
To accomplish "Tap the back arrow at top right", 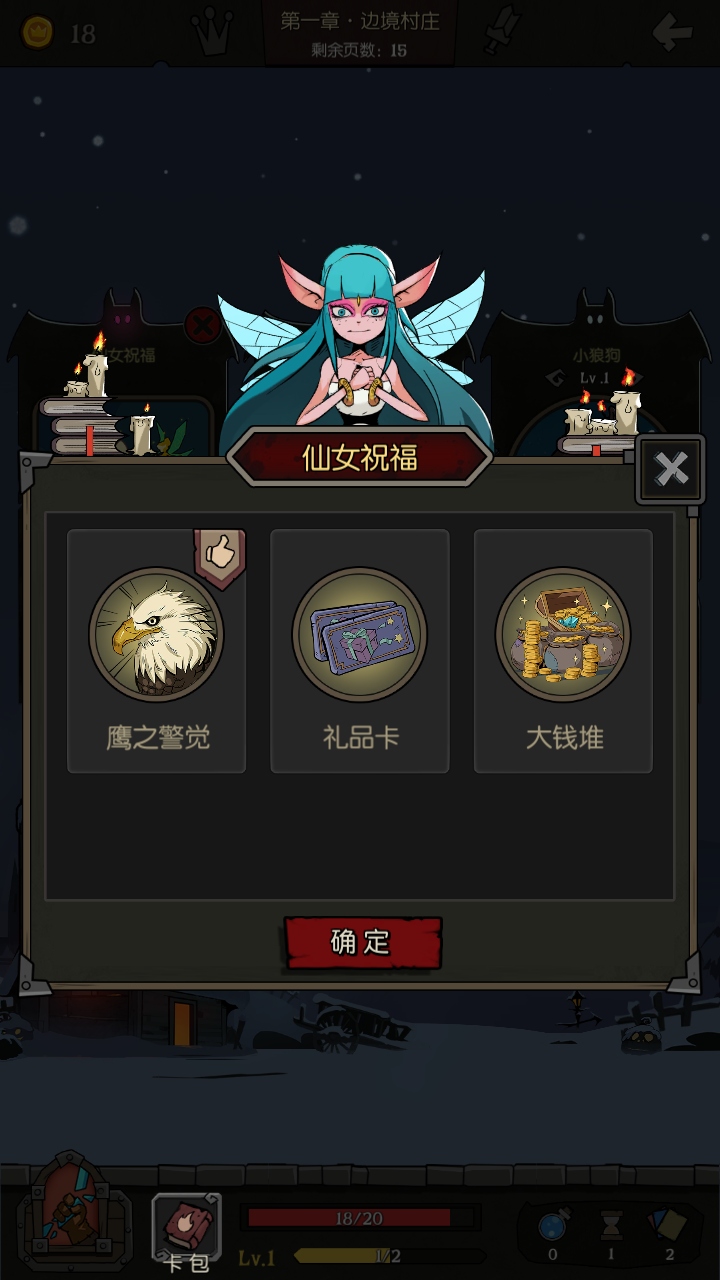I will coord(672,33).
